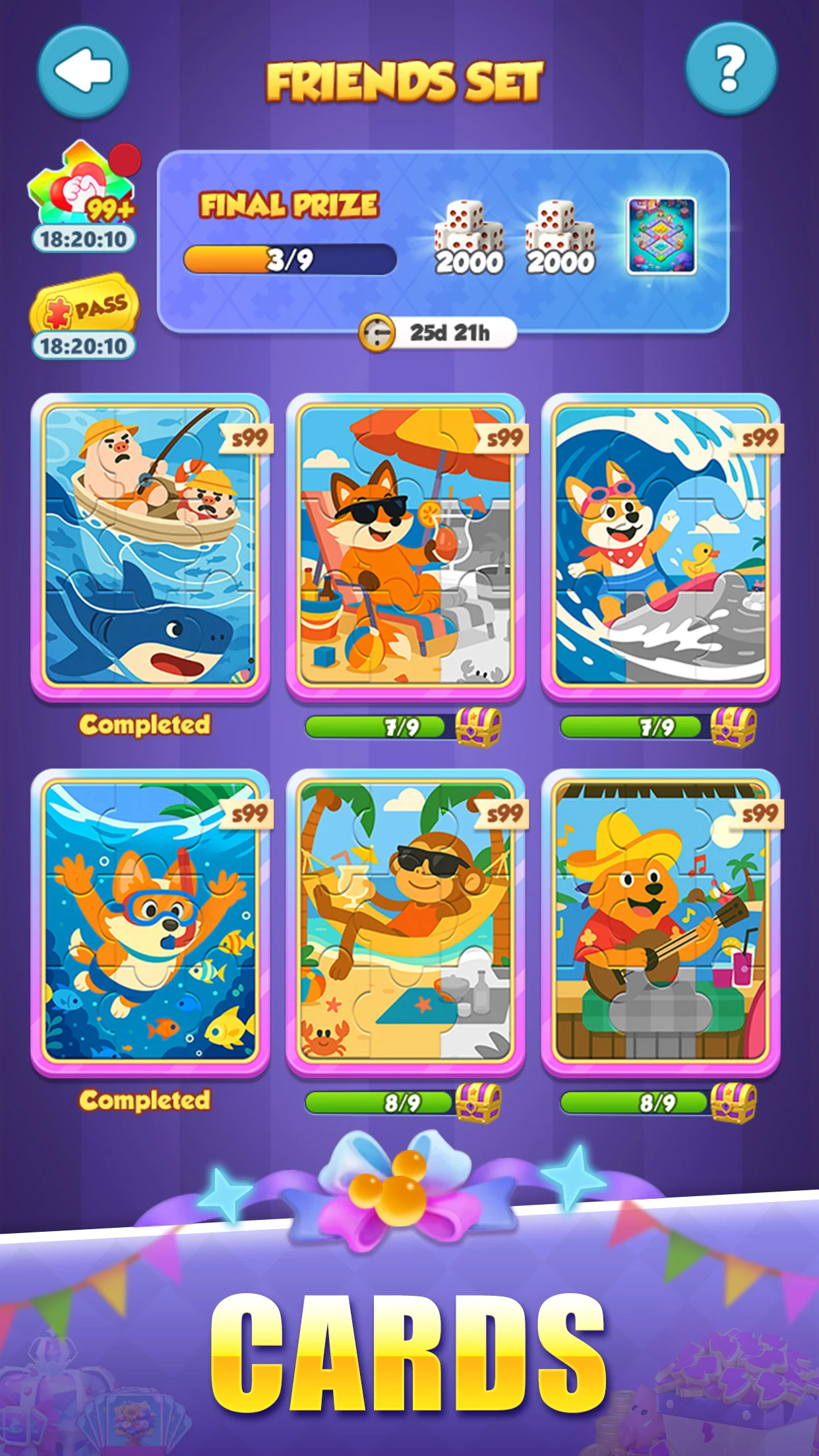The height and width of the screenshot is (1456, 819).
Task: Tap the treasure chest under the fox card
Action: (479, 727)
